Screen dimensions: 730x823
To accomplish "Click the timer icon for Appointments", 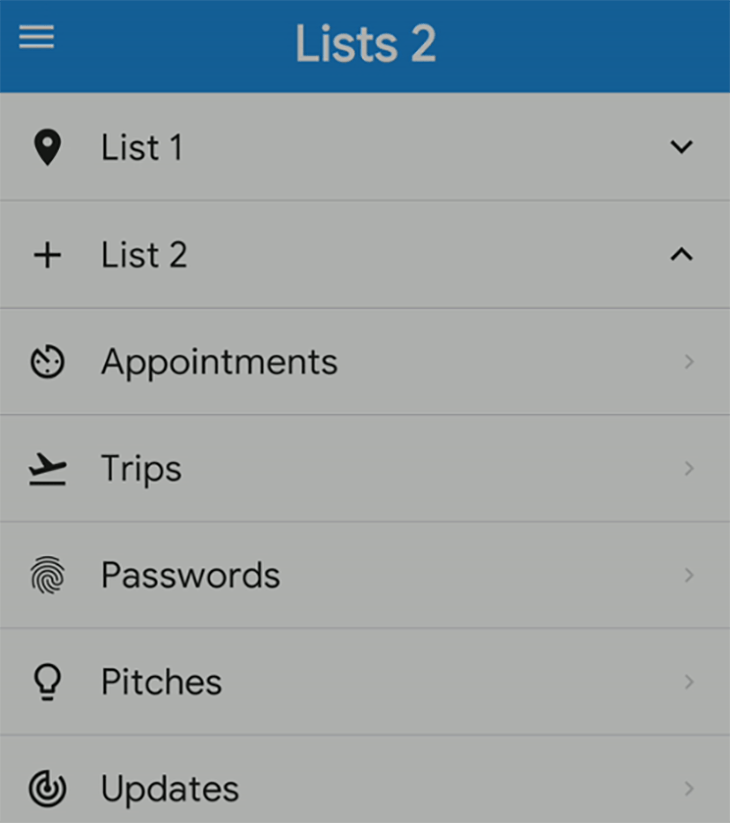I will 46,361.
